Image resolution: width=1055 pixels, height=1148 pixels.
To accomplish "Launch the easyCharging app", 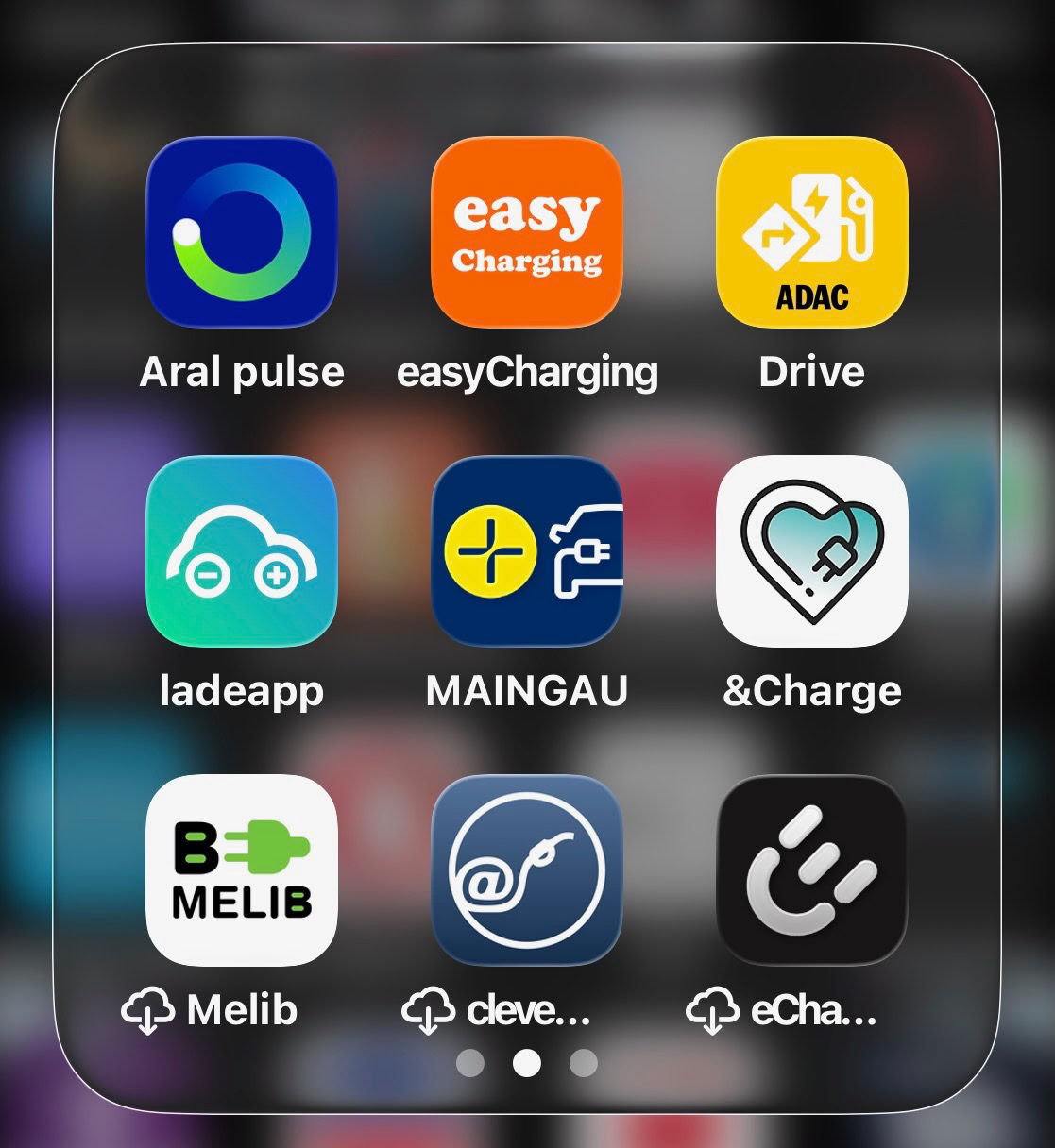I will click(x=527, y=232).
